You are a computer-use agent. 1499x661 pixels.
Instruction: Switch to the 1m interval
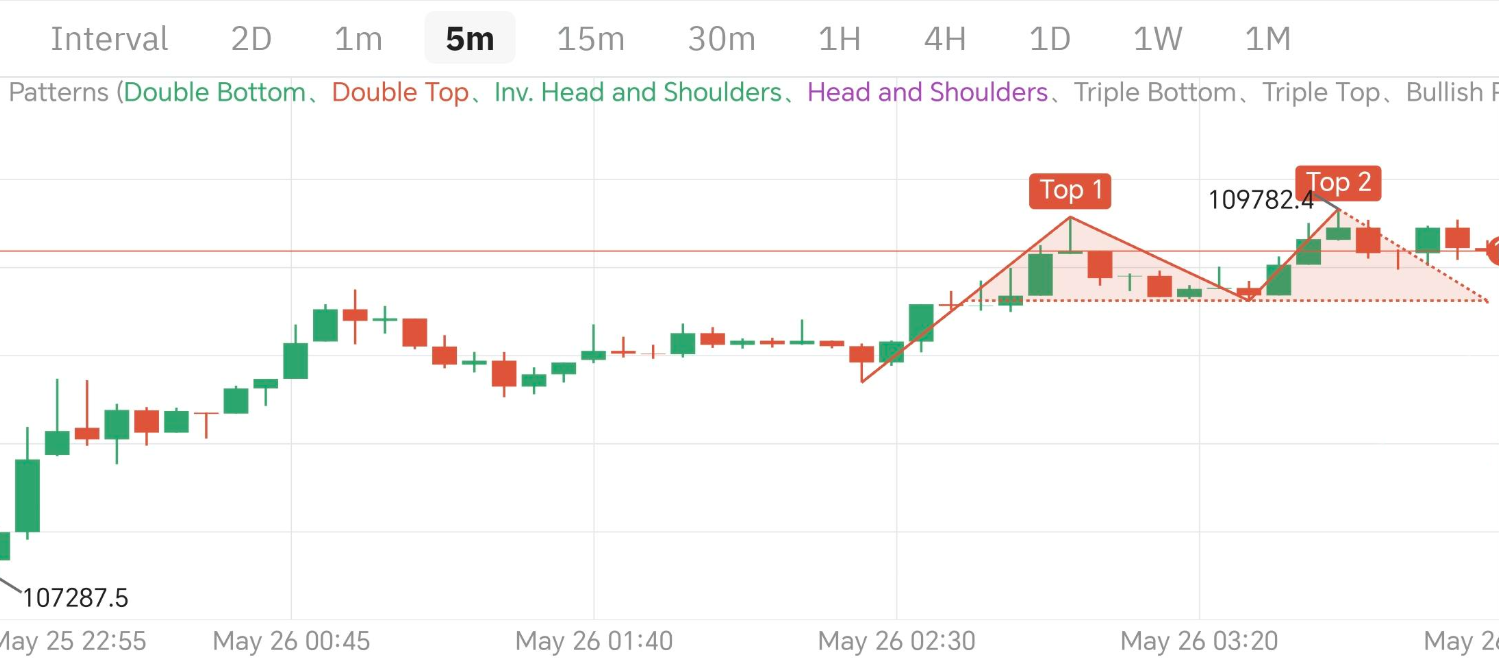pyautogui.click(x=358, y=39)
